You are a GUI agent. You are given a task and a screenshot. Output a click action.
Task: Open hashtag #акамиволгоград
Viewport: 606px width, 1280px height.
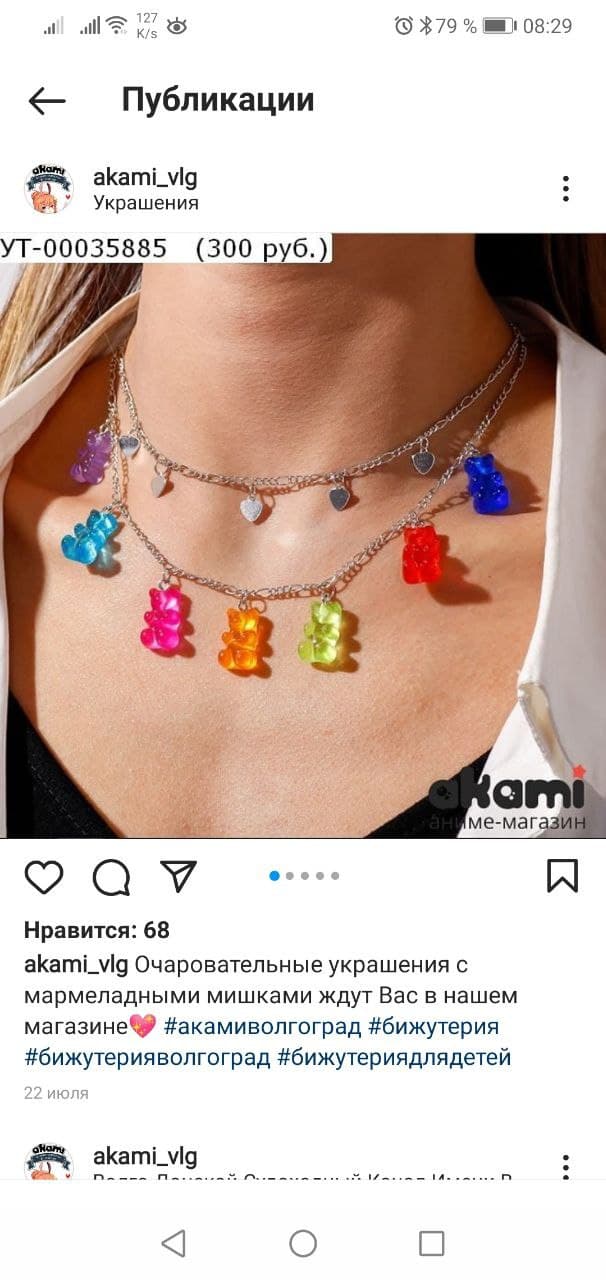pos(262,1027)
